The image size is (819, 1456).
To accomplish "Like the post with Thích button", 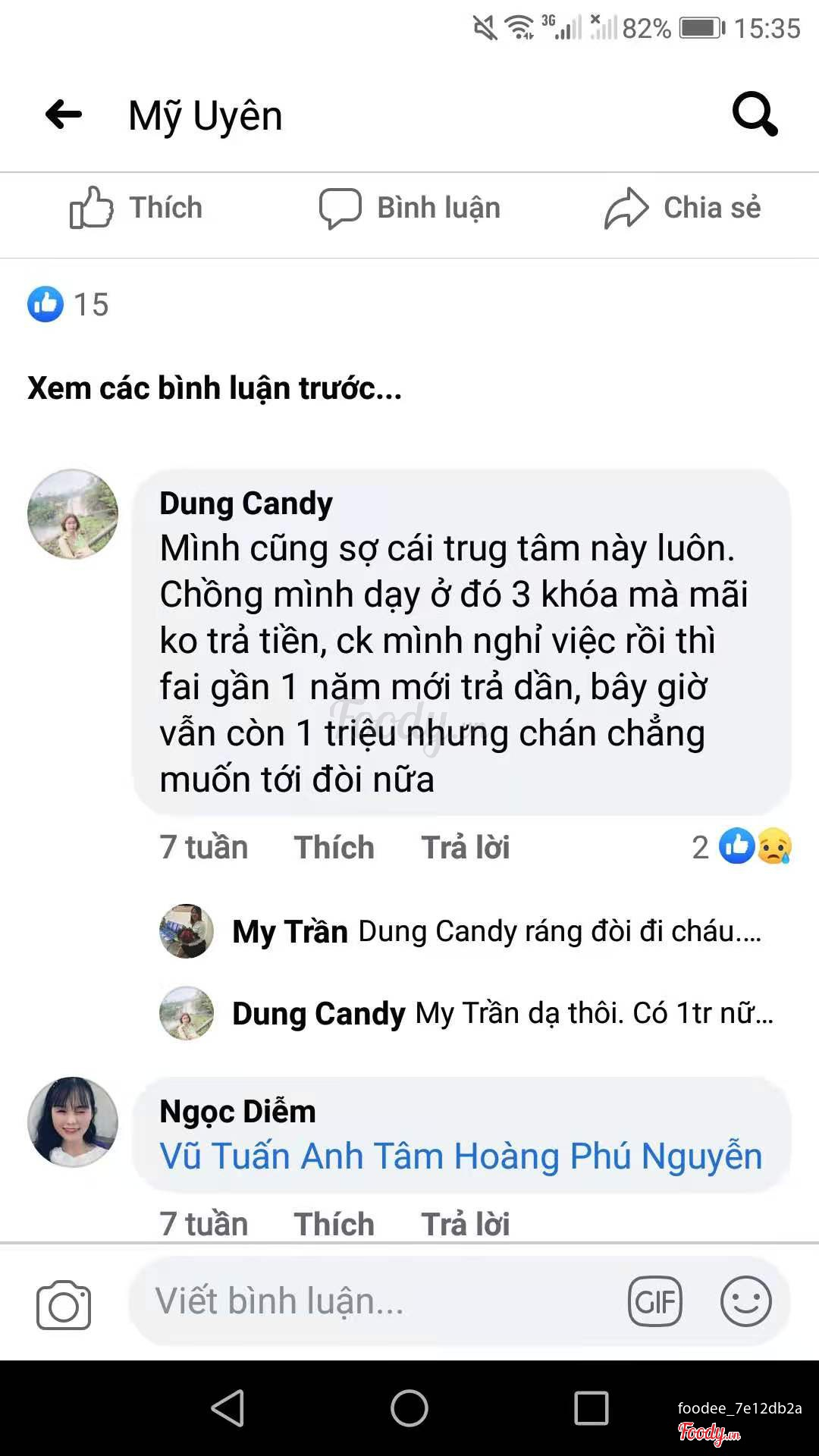I will coord(136,208).
